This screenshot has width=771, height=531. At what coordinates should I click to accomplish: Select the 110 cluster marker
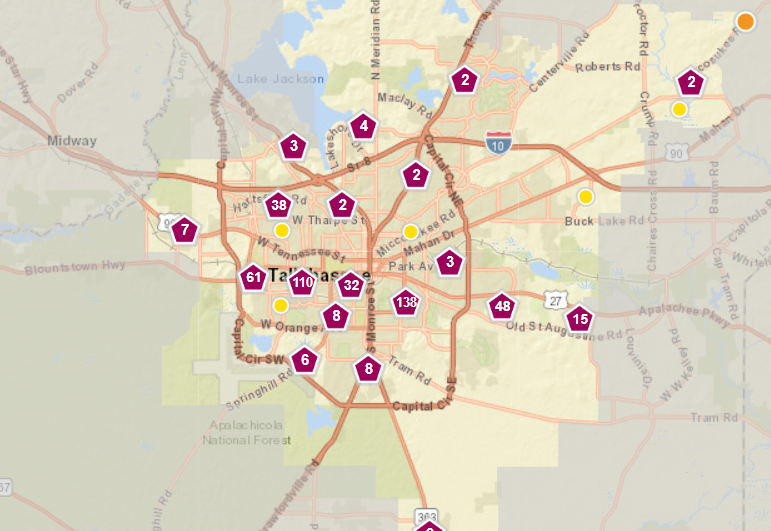point(302,282)
